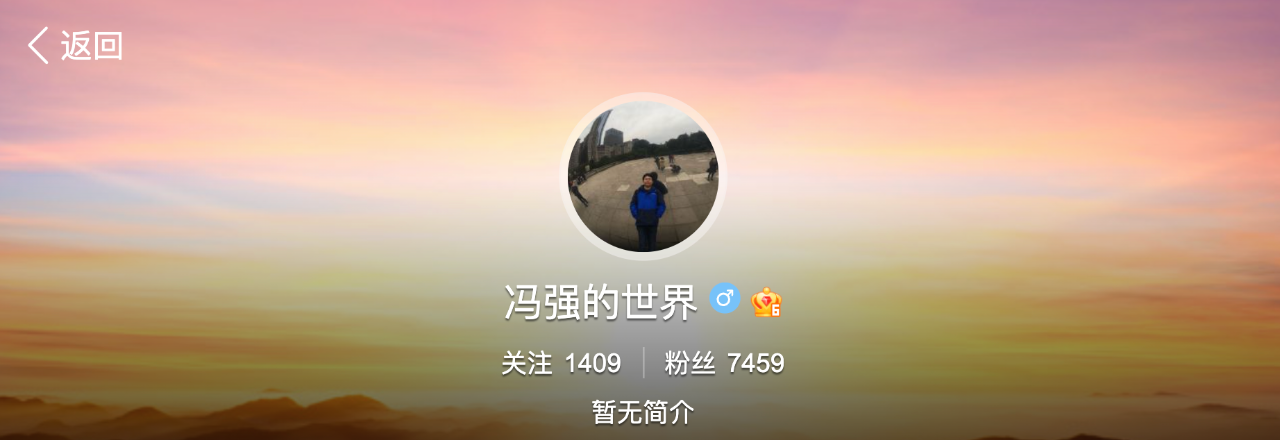The height and width of the screenshot is (440, 1280).
Task: Go back using the 返回 button
Action: tap(75, 46)
